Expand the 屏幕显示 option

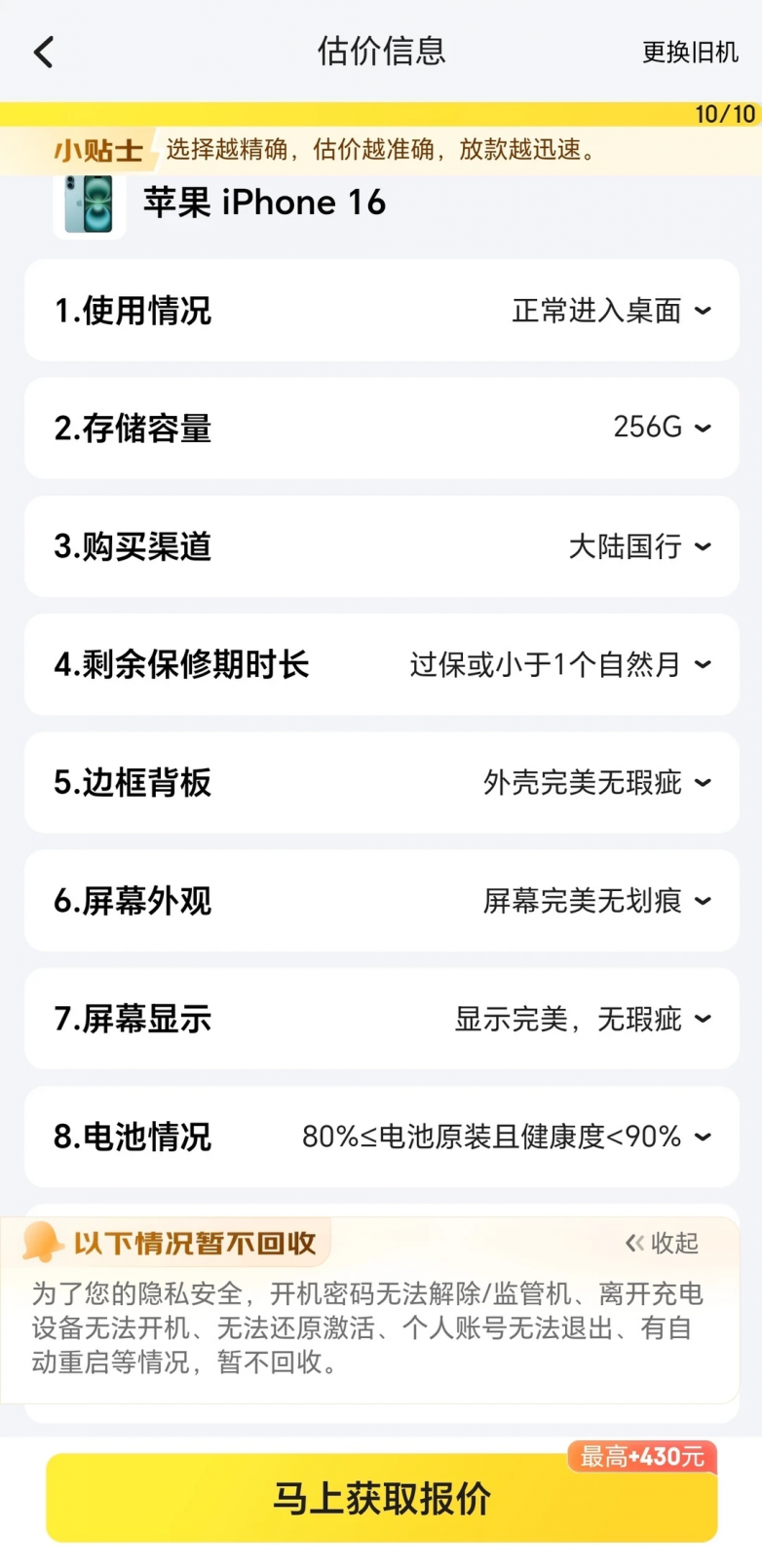point(582,1020)
